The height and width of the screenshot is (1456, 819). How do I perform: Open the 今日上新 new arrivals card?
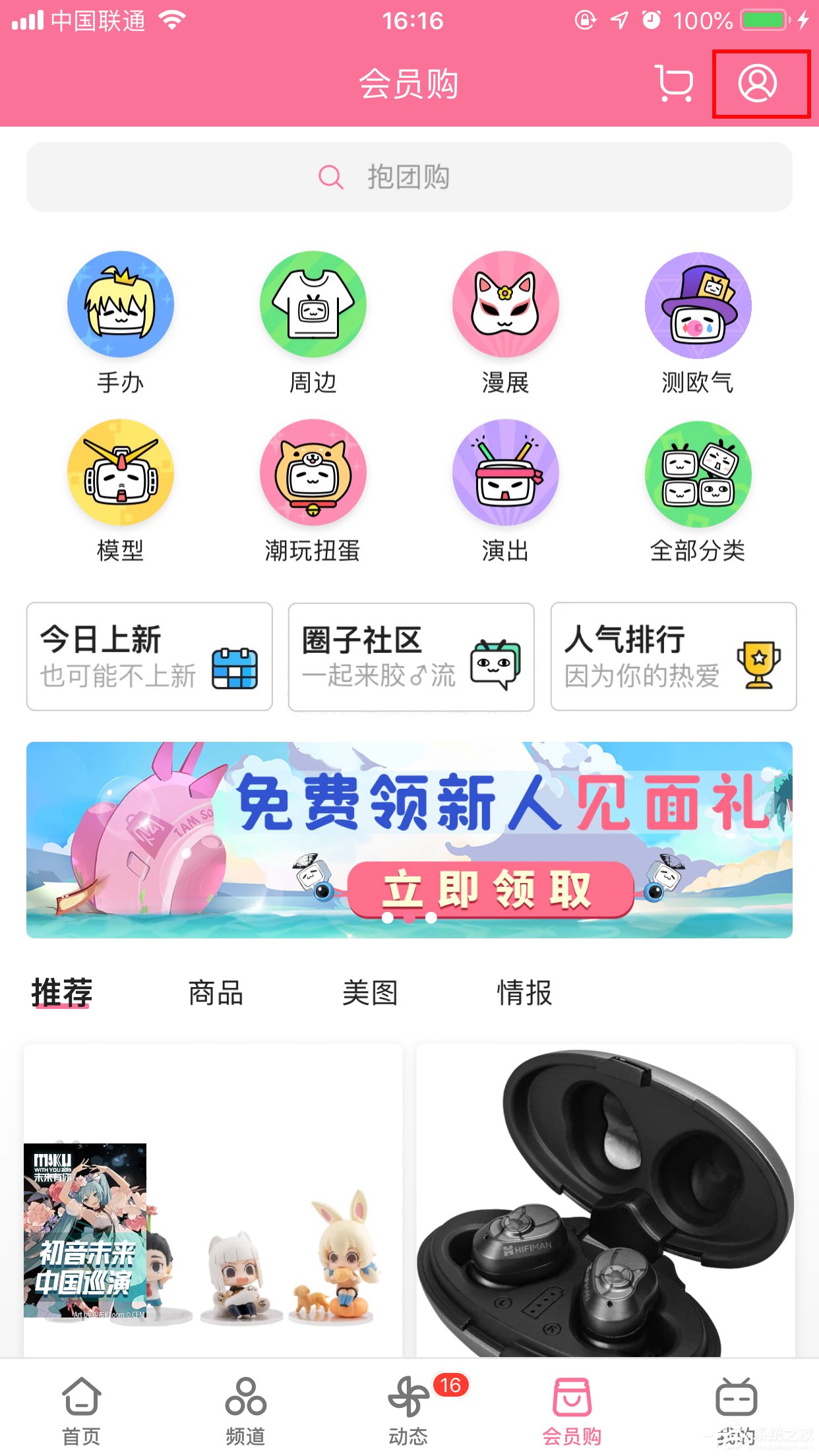click(148, 655)
